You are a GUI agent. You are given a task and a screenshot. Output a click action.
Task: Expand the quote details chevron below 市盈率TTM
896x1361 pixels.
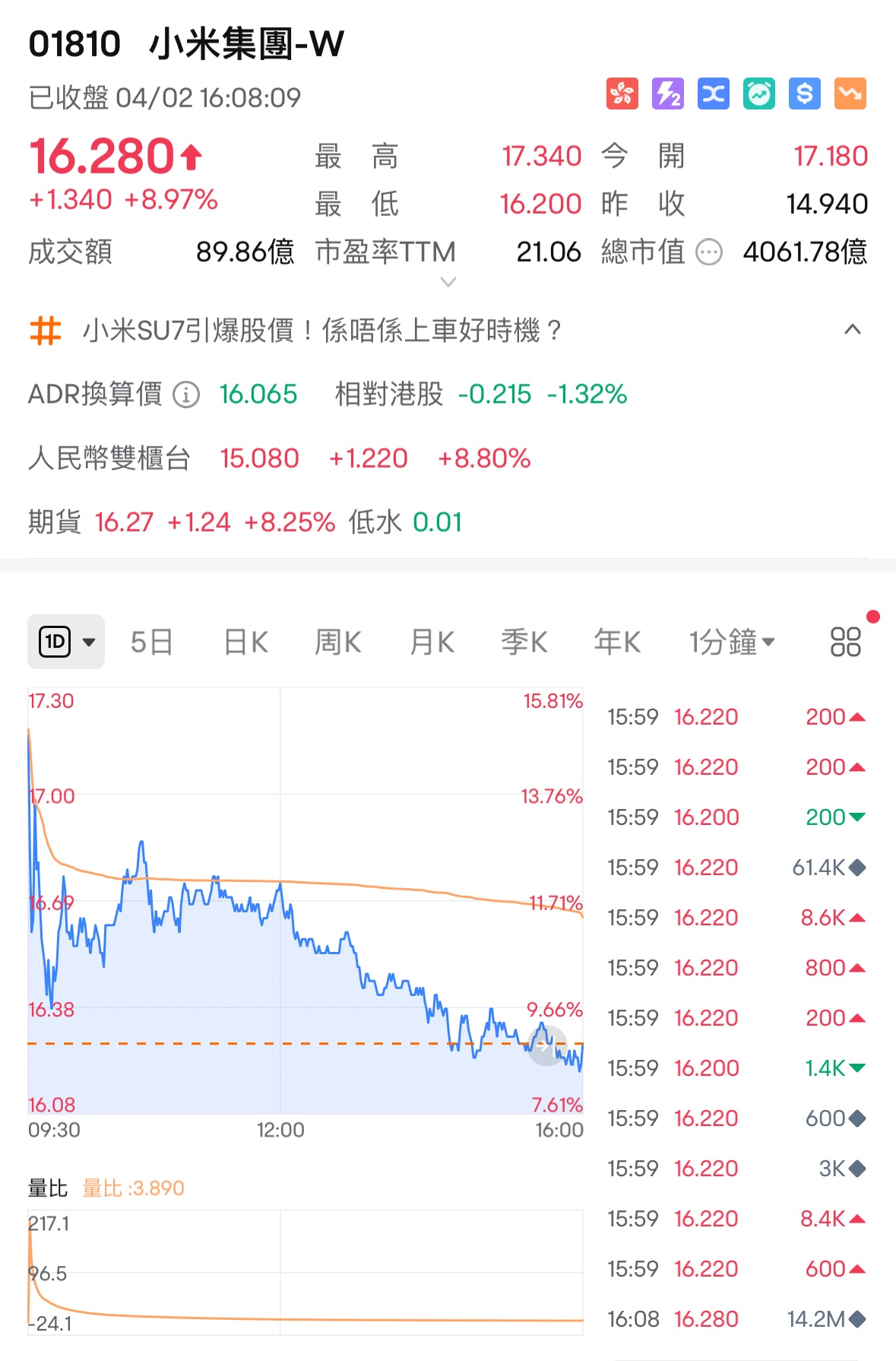448,282
